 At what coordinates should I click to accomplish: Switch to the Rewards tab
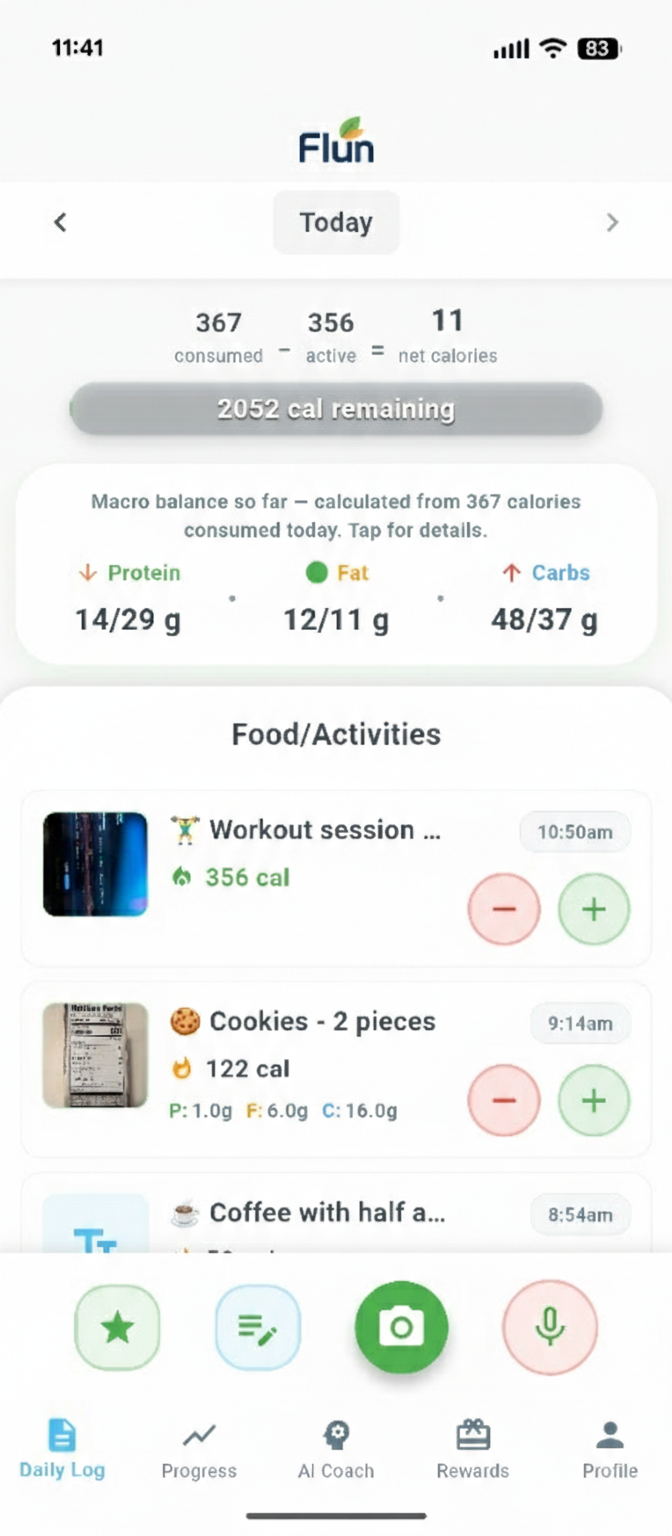(x=473, y=1451)
